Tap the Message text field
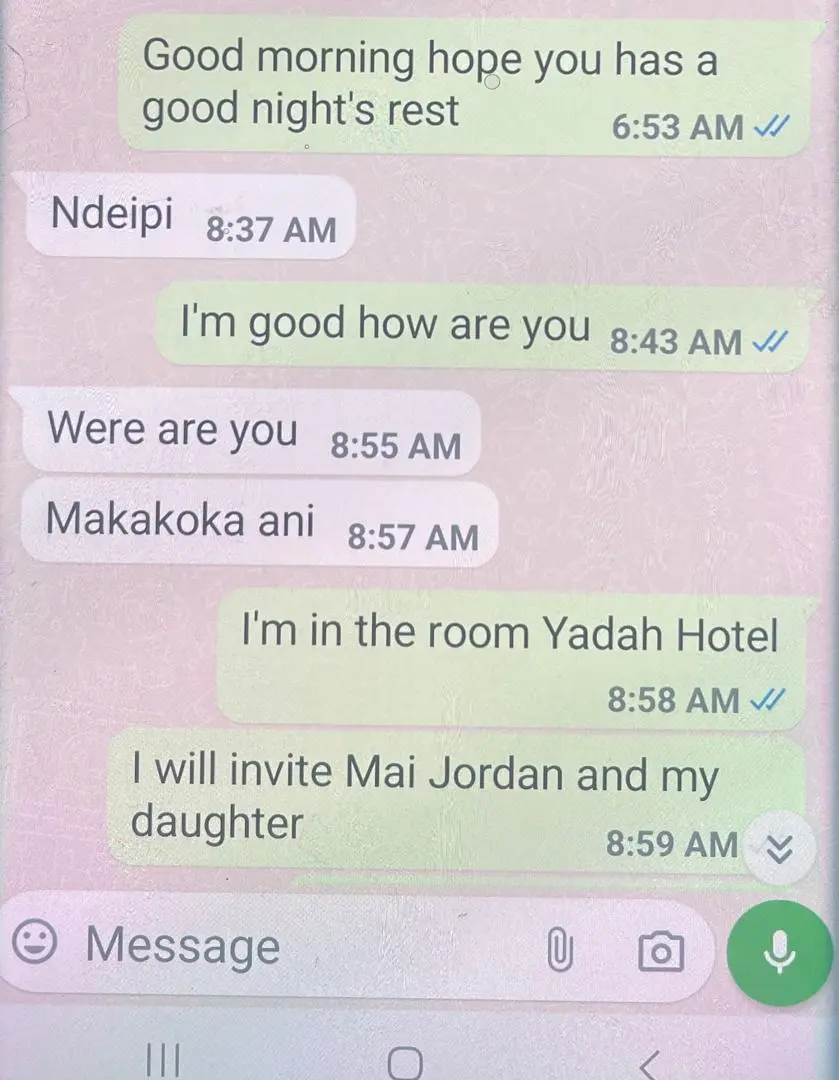The image size is (839, 1080). [x=300, y=945]
